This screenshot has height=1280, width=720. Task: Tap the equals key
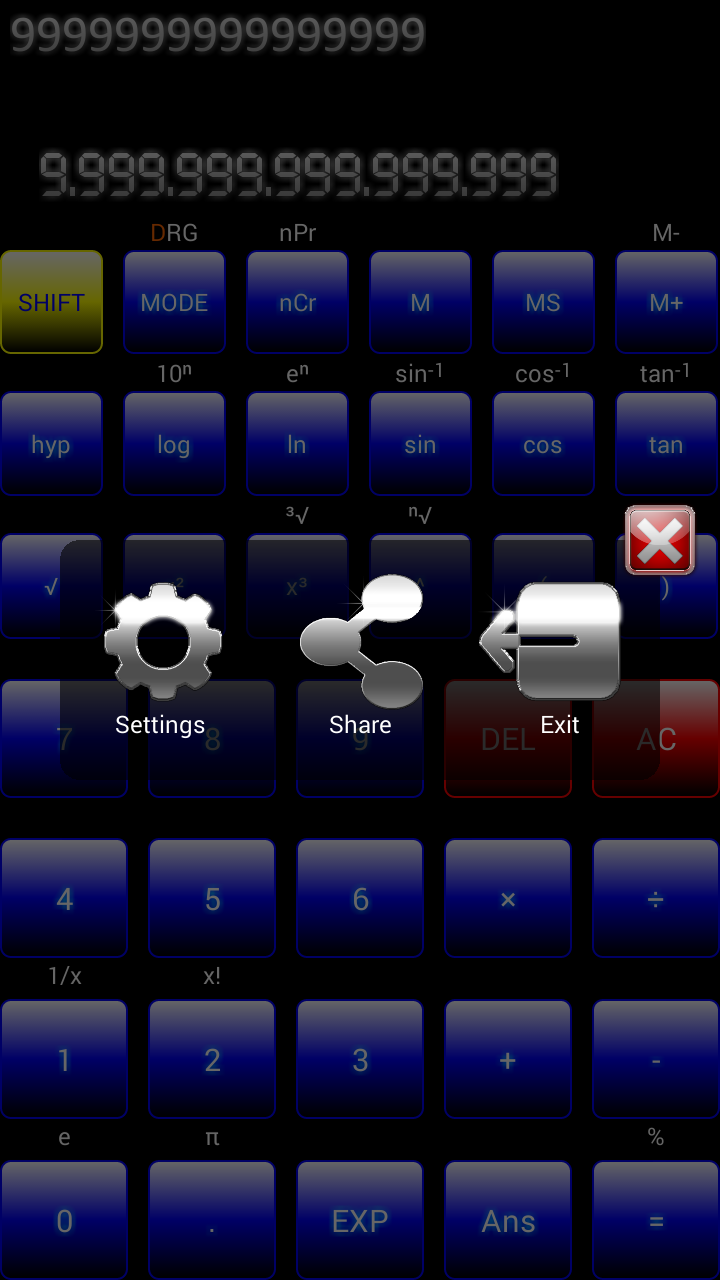click(656, 1220)
